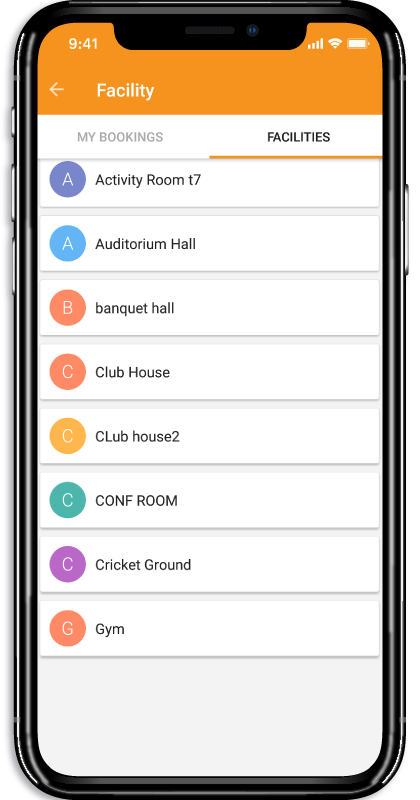
Task: Open the Gym facility
Action: [209, 629]
